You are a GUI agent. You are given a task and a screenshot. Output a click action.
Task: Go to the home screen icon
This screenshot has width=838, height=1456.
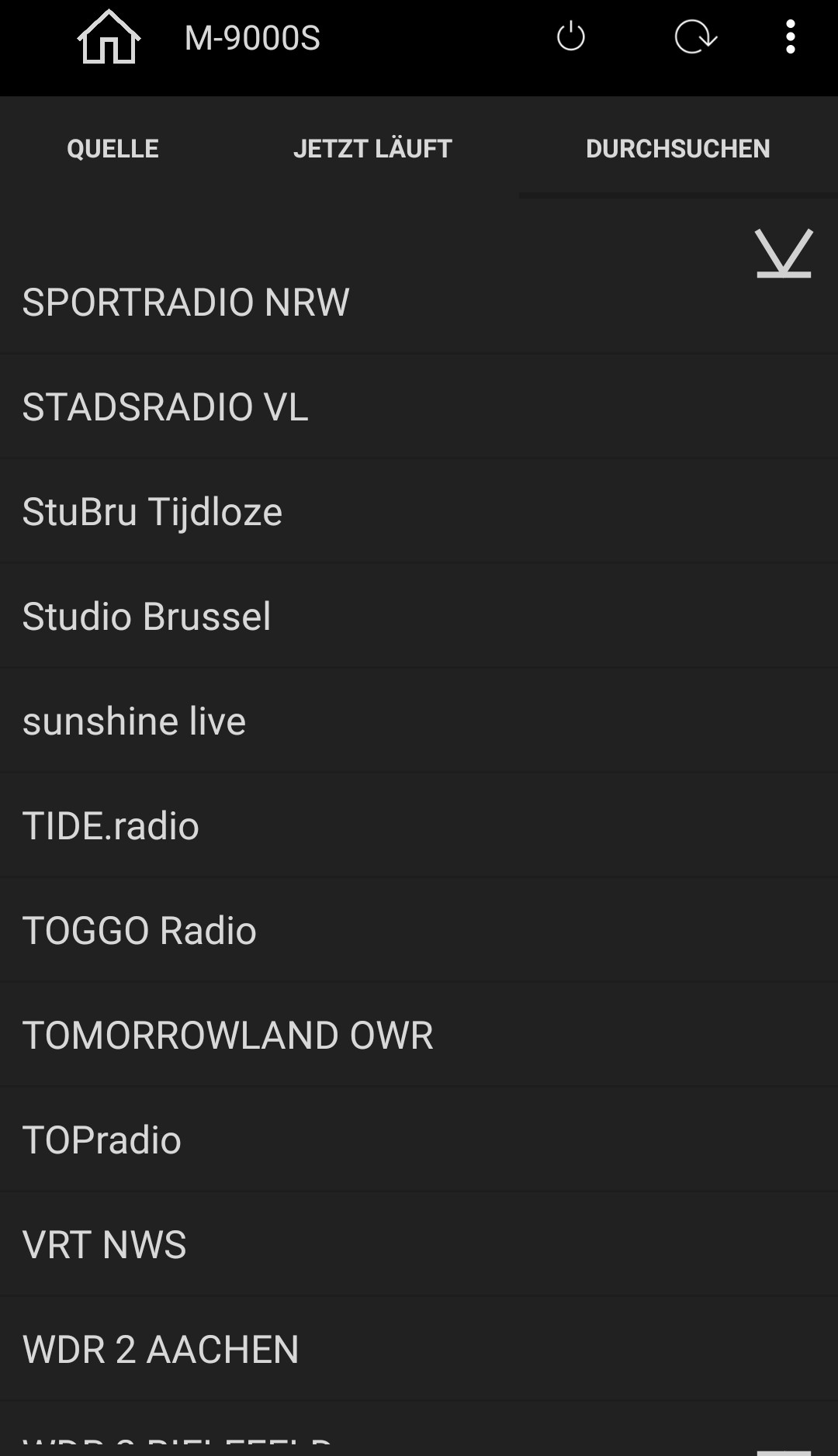click(109, 37)
